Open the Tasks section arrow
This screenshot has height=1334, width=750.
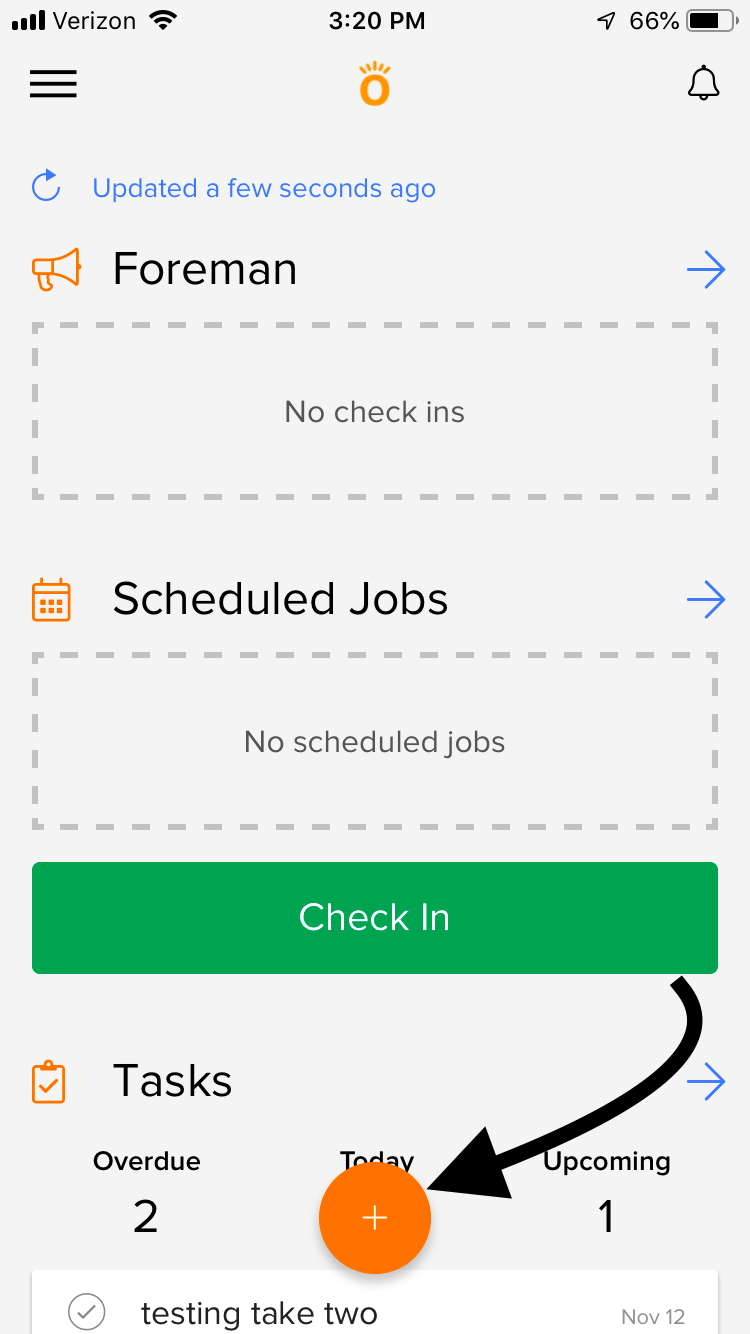click(x=706, y=1081)
